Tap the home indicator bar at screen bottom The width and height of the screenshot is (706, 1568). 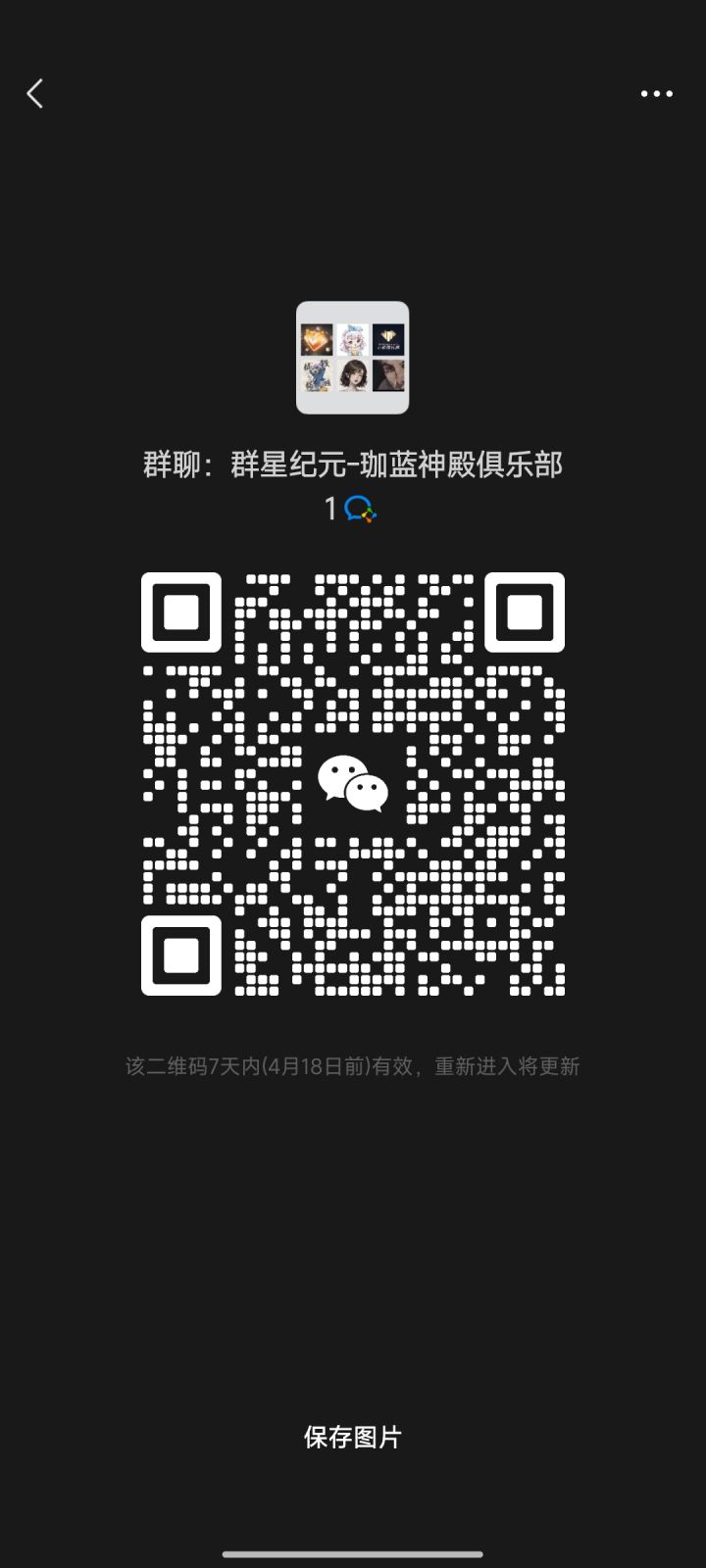tap(353, 1552)
